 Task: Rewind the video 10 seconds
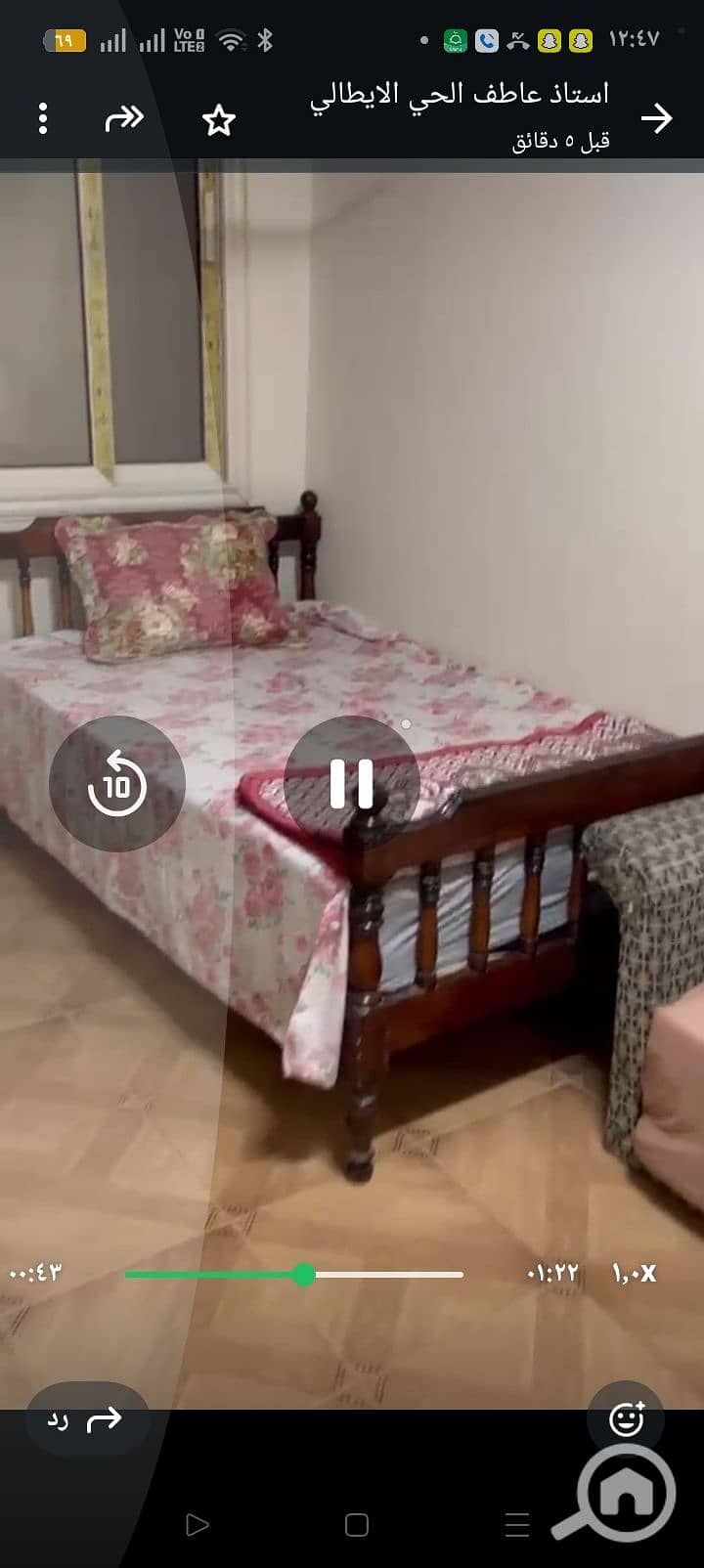point(117,783)
